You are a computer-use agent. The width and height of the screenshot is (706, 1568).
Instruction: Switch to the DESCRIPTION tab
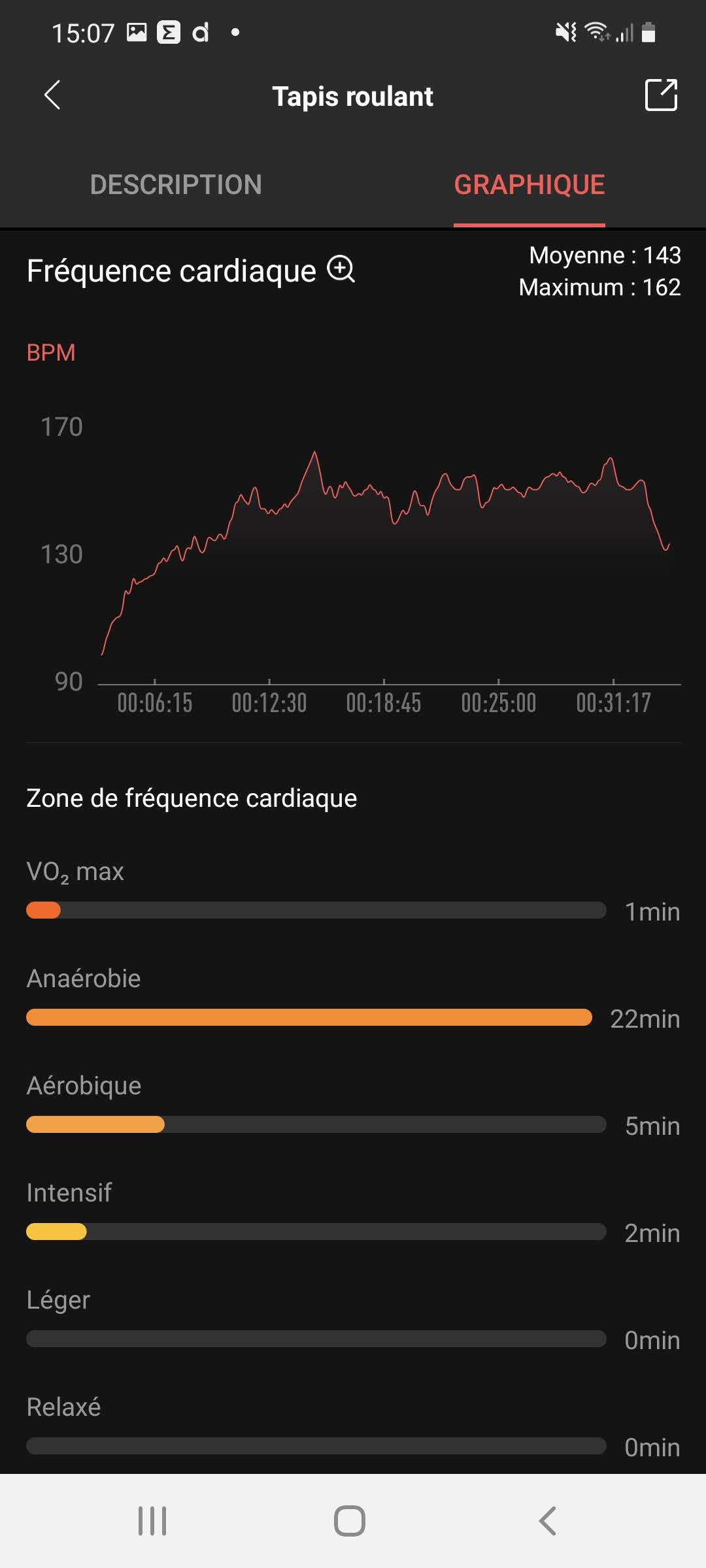[176, 185]
